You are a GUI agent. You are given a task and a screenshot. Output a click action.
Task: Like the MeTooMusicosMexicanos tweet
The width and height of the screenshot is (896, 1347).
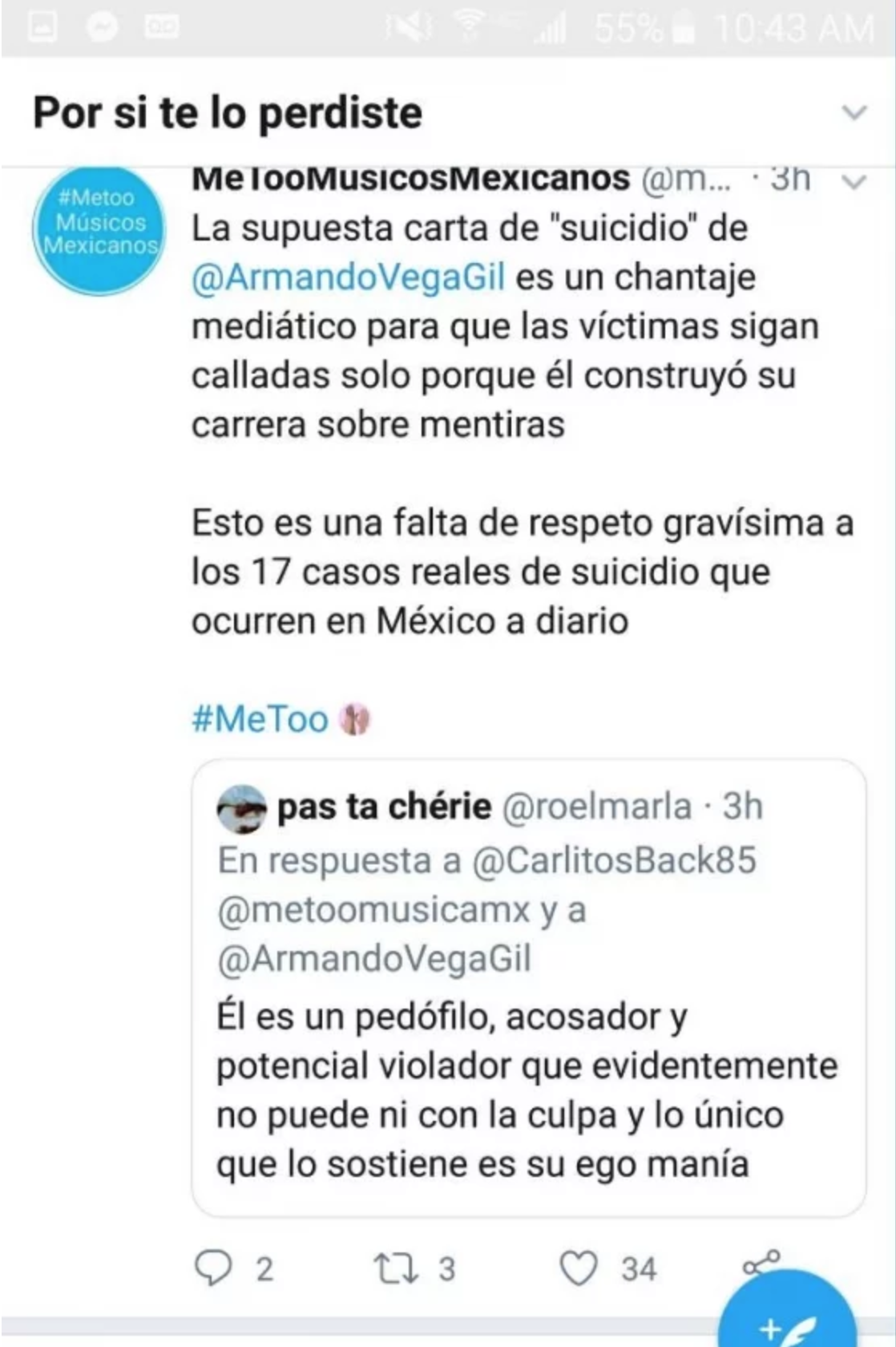pos(578,1268)
